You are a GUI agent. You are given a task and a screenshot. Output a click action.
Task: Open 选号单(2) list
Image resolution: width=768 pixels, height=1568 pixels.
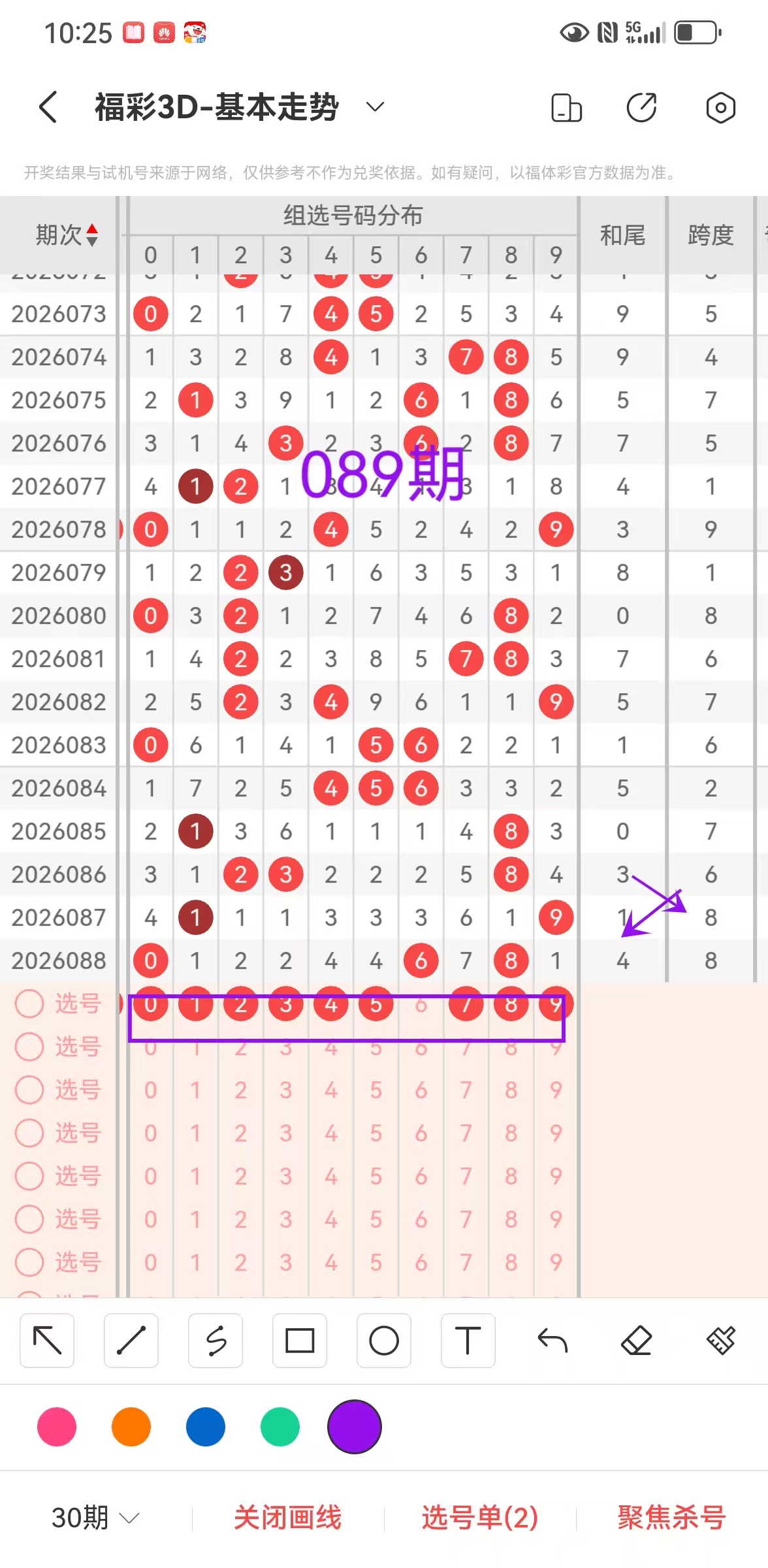click(x=480, y=1517)
